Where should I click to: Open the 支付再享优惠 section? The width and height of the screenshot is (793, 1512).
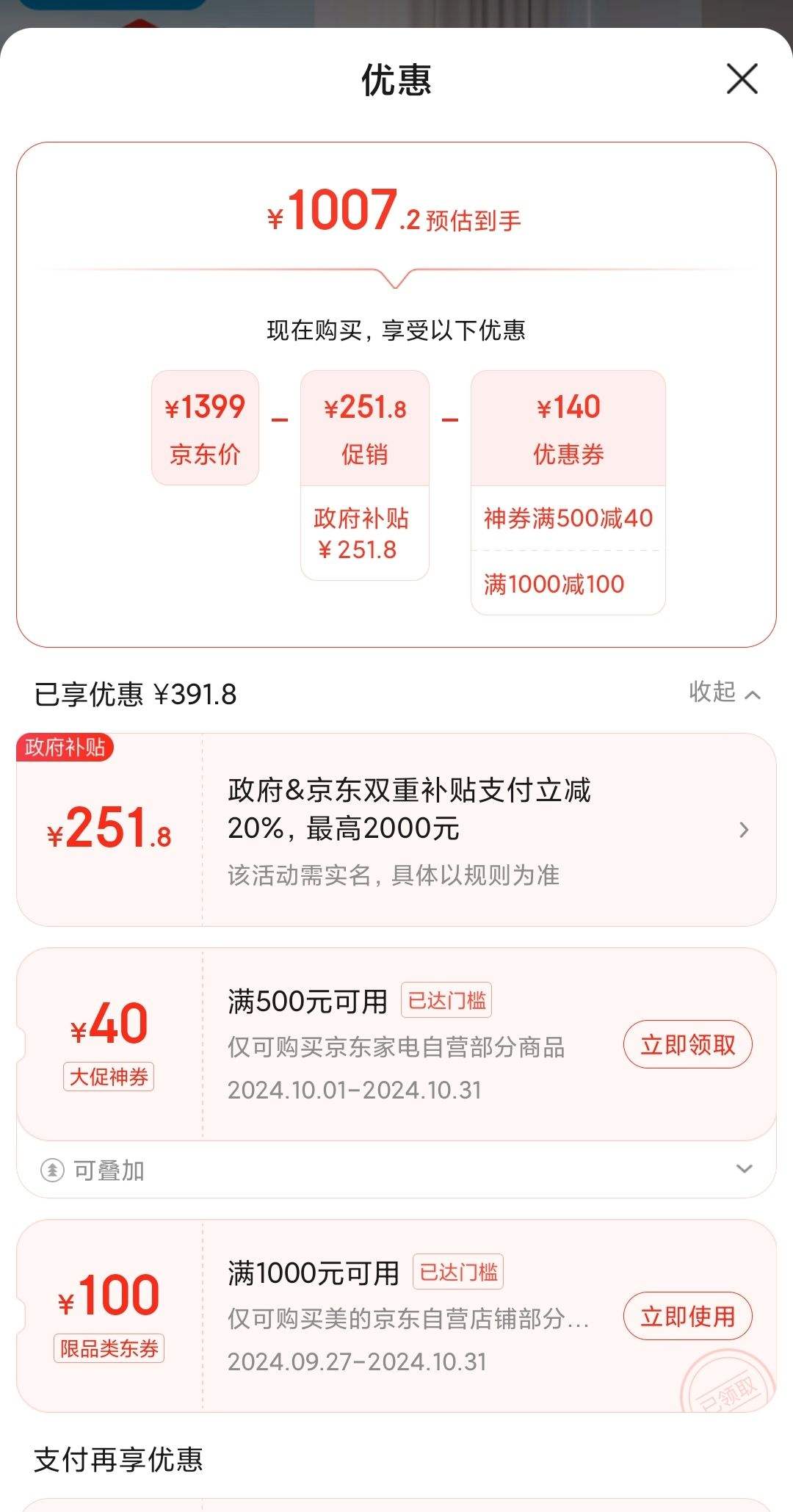click(117, 1476)
